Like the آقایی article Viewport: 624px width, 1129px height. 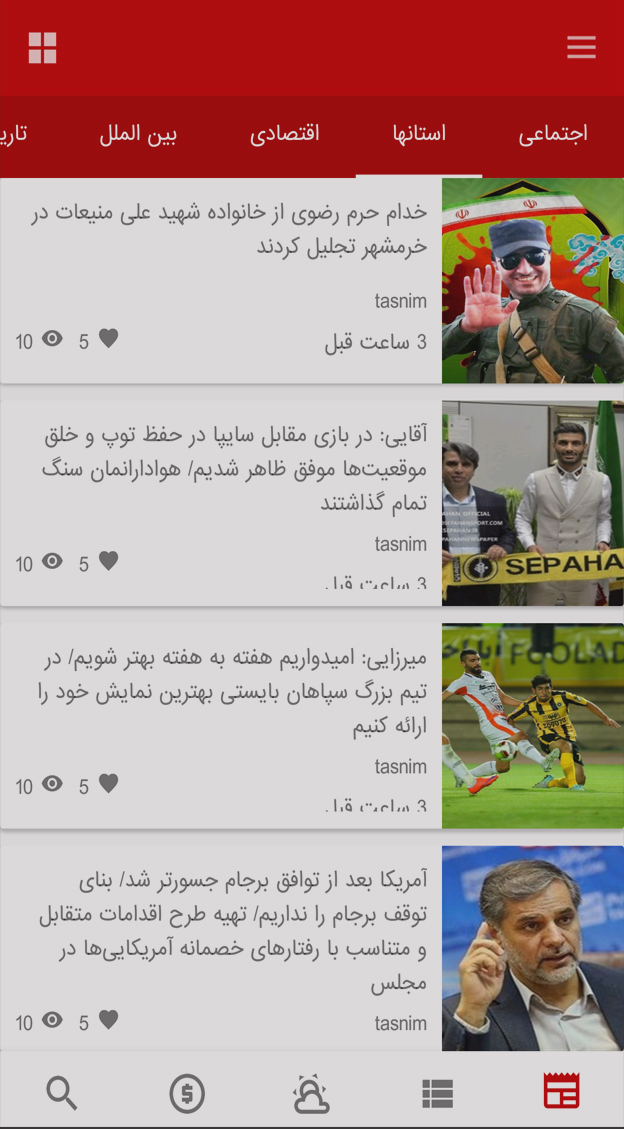point(108,562)
